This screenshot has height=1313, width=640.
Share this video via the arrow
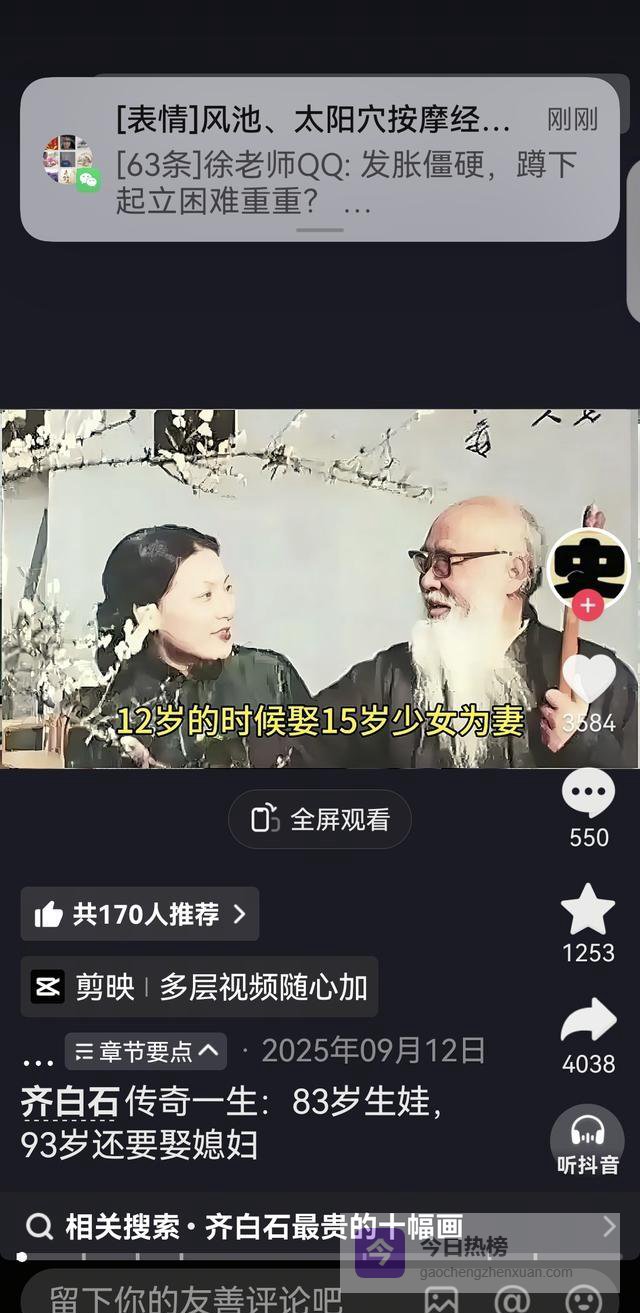click(x=588, y=1021)
